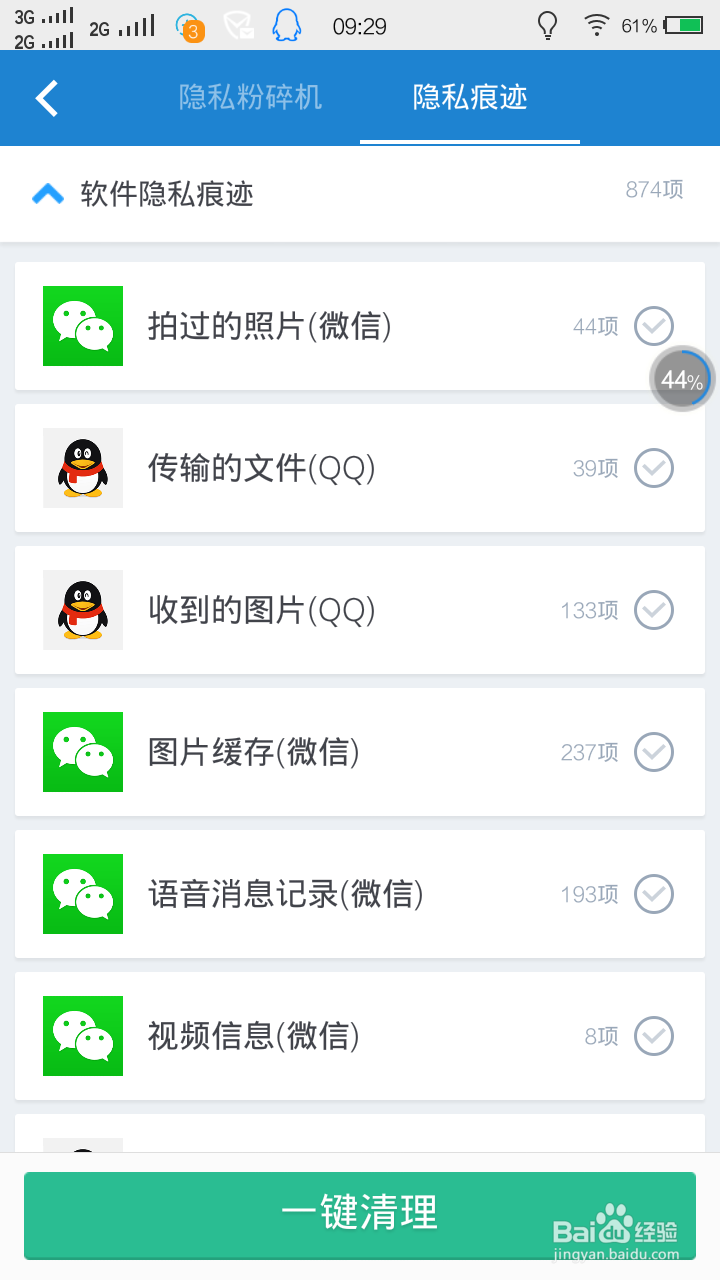Tick the checkbox for 视频信息(微信)
Image resolution: width=720 pixels, height=1280 pixels.
pyautogui.click(x=655, y=1036)
